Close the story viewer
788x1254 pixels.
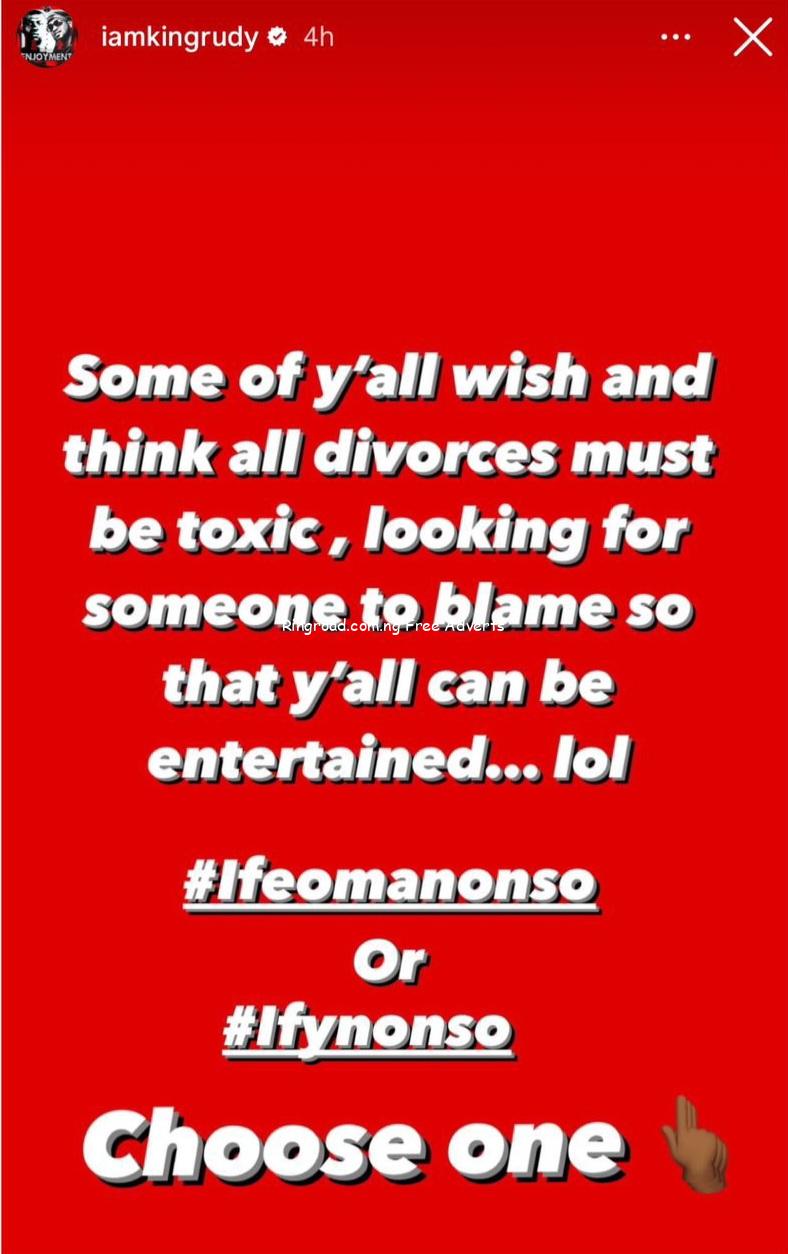point(752,38)
